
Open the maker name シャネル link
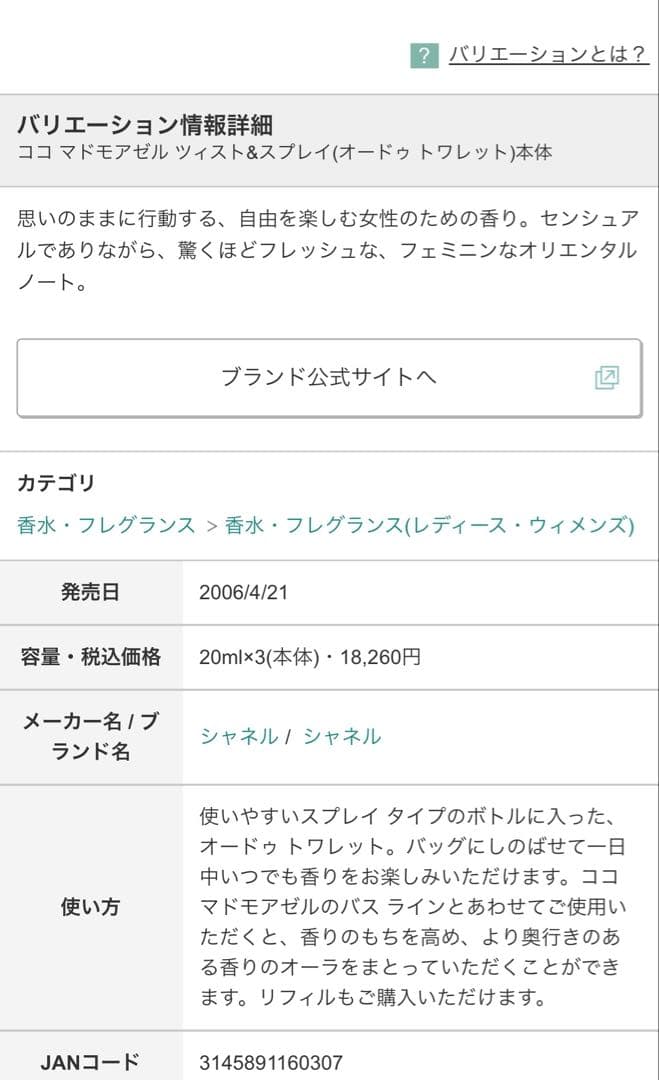click(x=239, y=737)
